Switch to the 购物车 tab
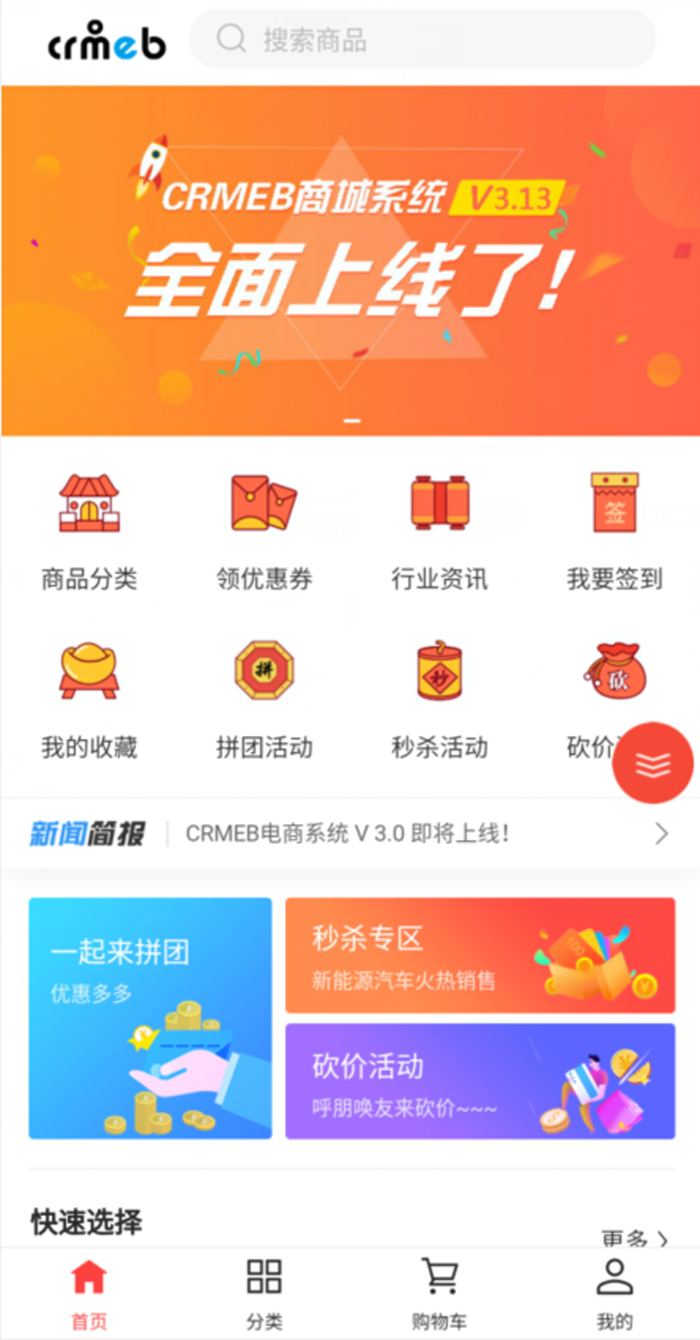The height and width of the screenshot is (1340, 700). click(439, 1294)
